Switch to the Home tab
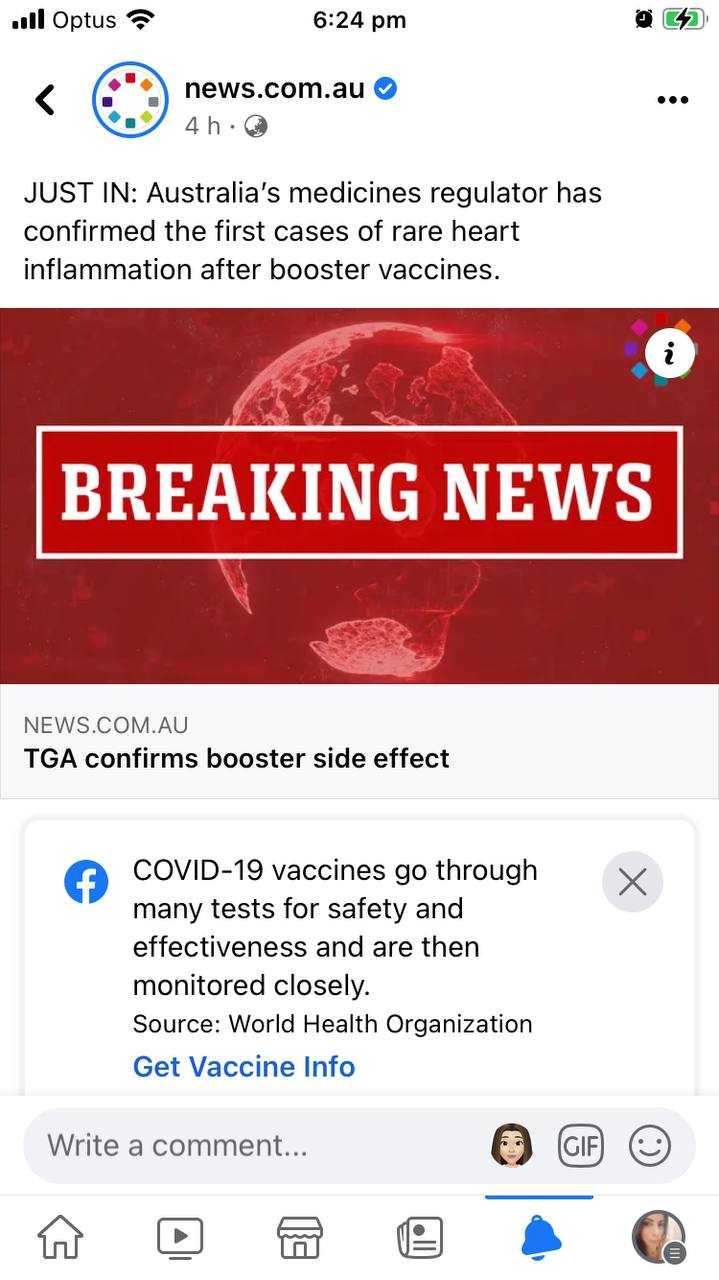Image resolution: width=719 pixels, height=1280 pixels. pyautogui.click(x=60, y=1237)
